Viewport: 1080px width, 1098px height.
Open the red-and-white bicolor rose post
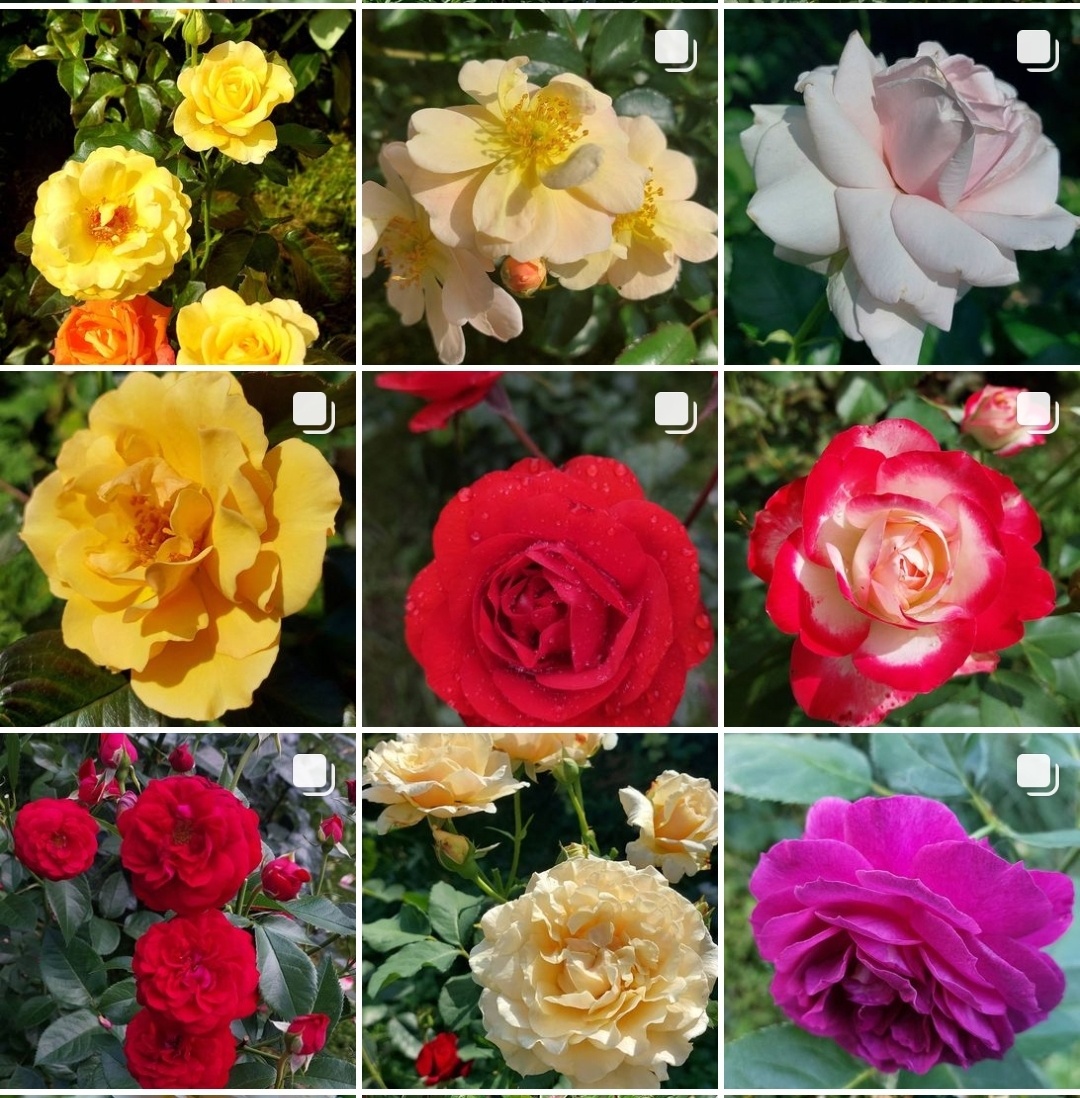pyautogui.click(x=901, y=548)
